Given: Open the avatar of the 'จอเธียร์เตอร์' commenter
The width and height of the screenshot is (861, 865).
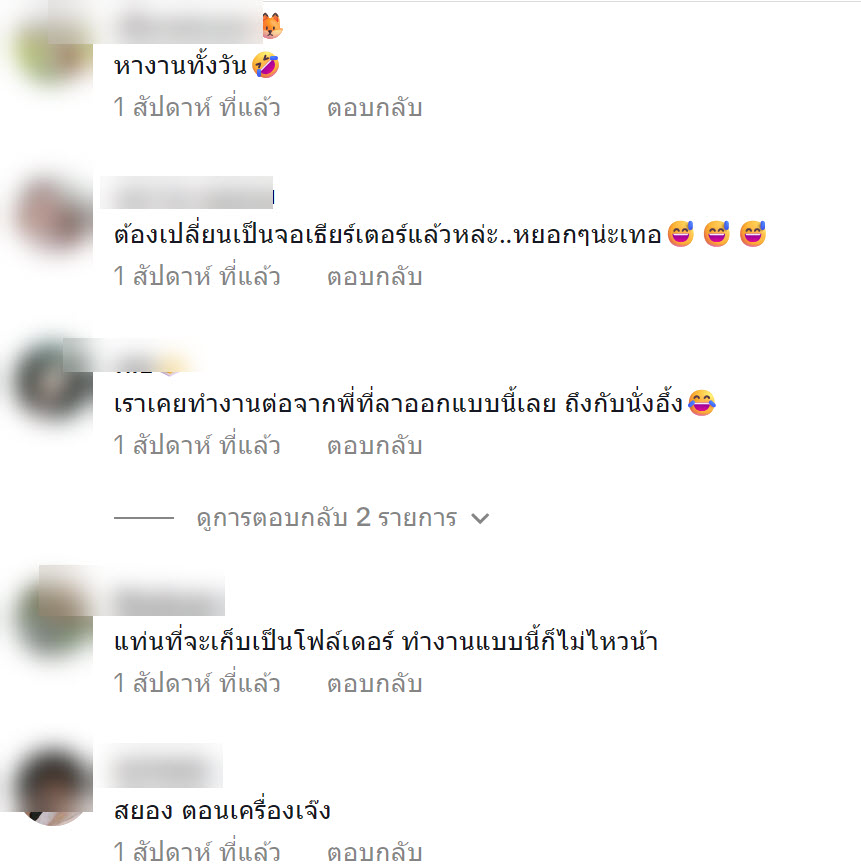Looking at the screenshot, I should click(52, 217).
